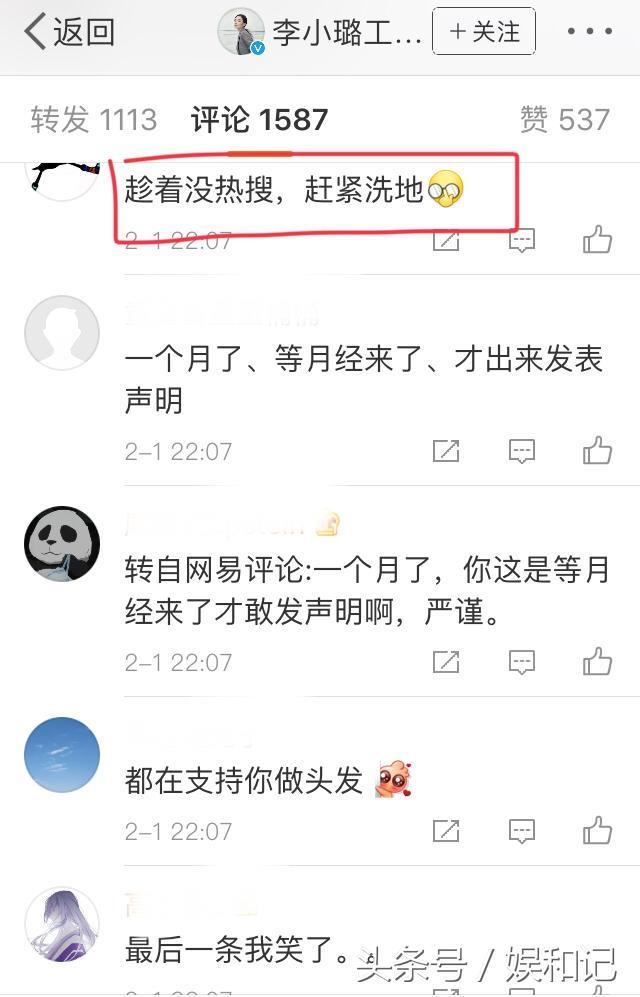Like the comment 才出来发表声明
This screenshot has width=640, height=997.
tap(597, 451)
